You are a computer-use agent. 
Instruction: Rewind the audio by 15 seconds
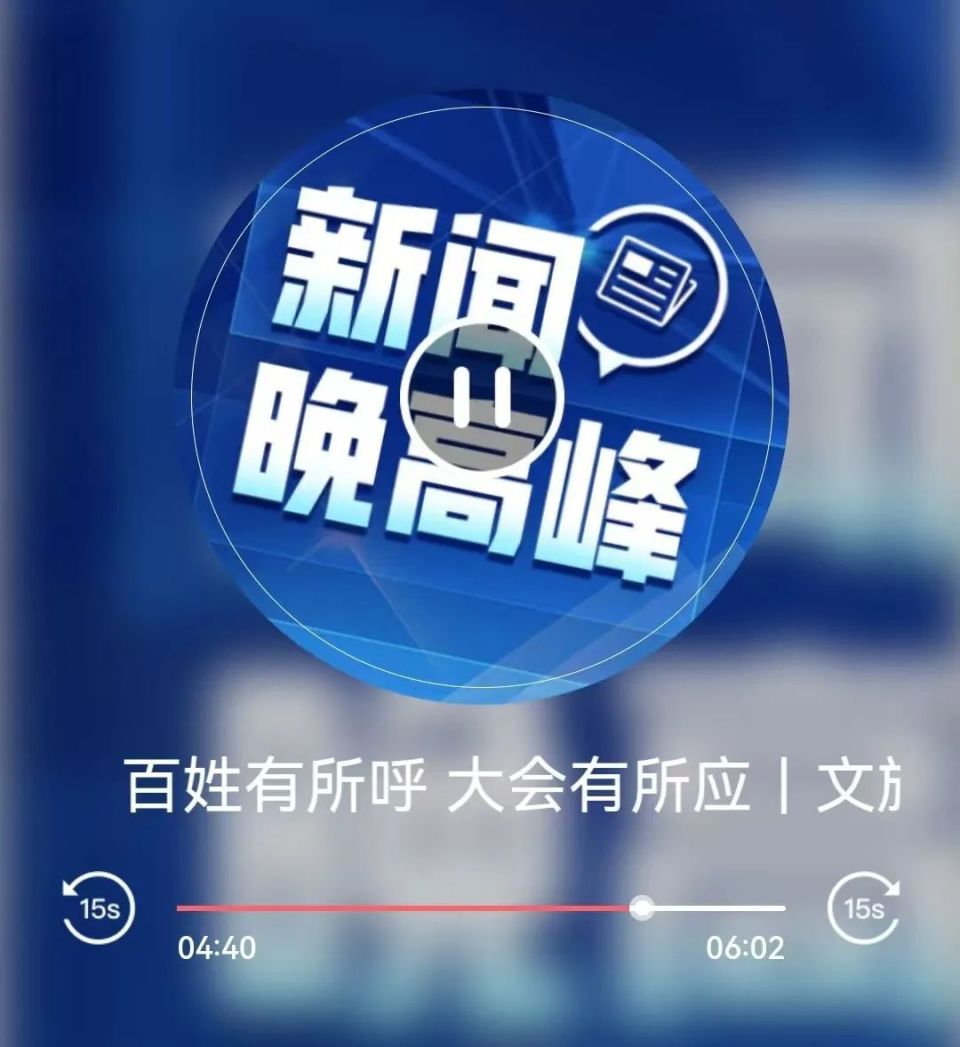[98, 908]
